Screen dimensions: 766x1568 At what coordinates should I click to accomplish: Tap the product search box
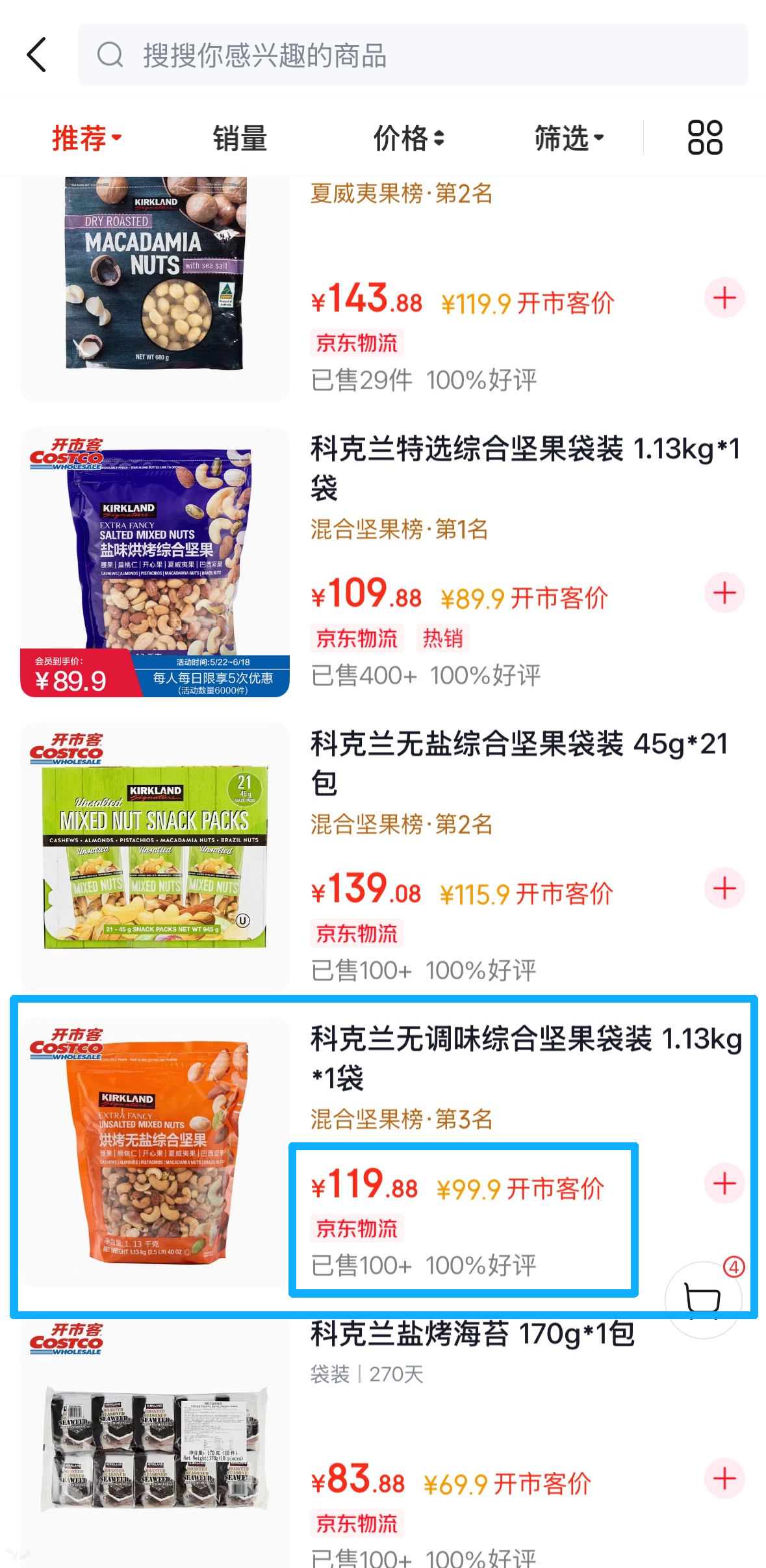pyautogui.click(x=413, y=55)
